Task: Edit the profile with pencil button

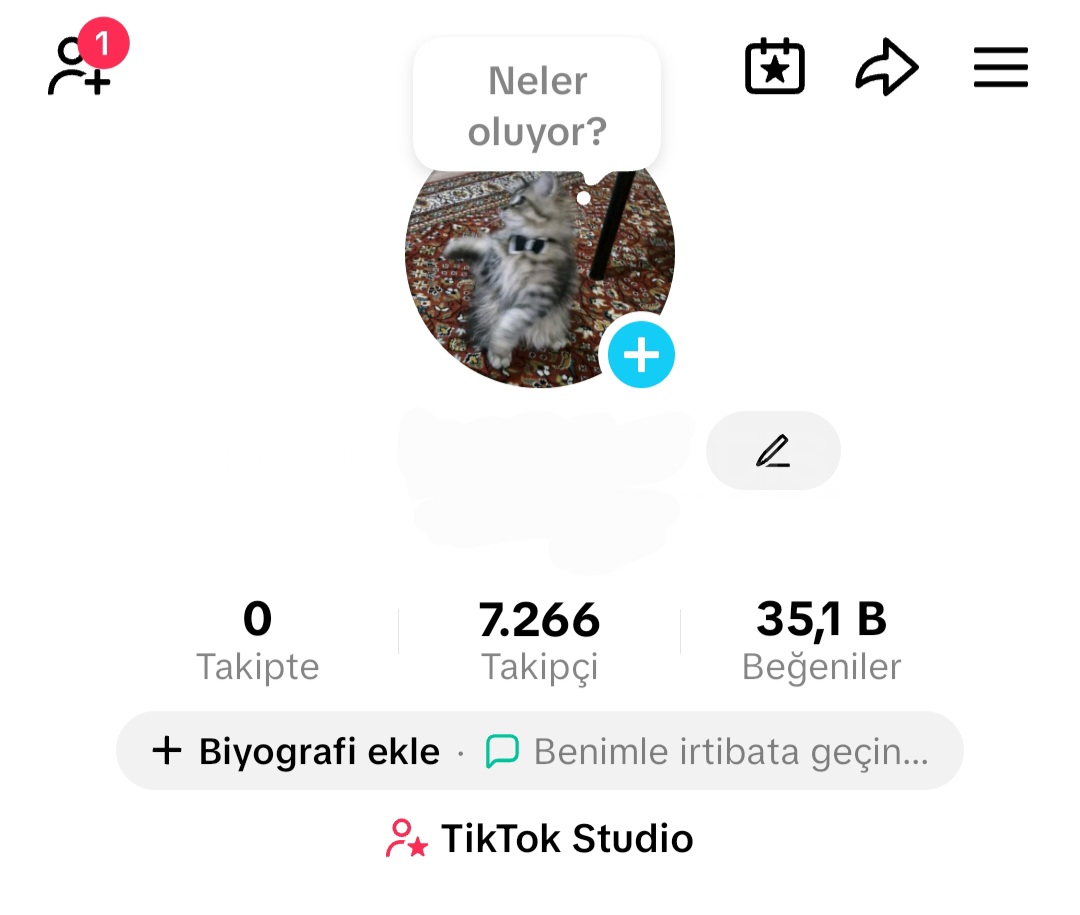Action: tap(773, 451)
